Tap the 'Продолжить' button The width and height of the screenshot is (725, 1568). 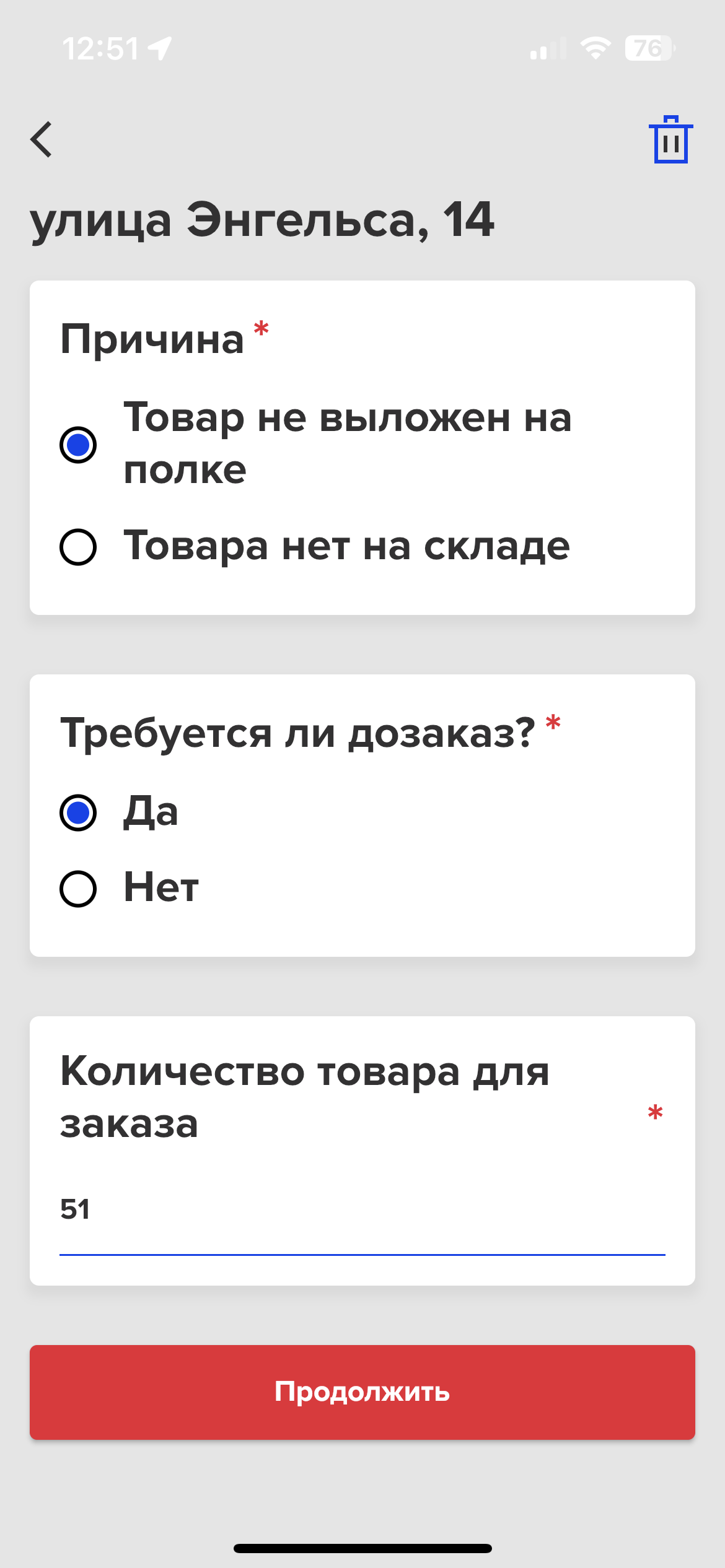362,1392
